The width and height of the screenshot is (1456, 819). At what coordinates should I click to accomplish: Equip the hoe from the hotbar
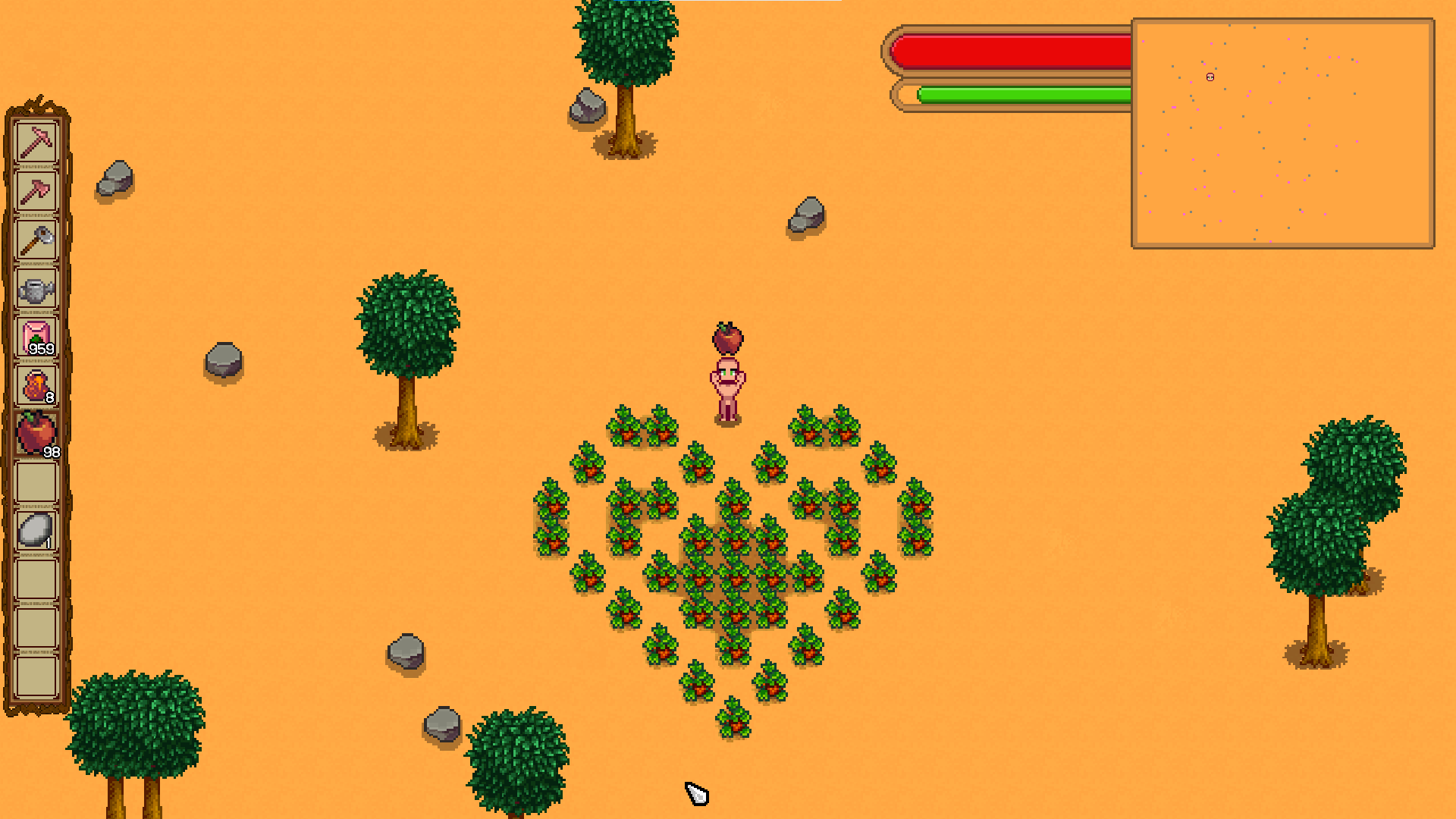click(36, 240)
